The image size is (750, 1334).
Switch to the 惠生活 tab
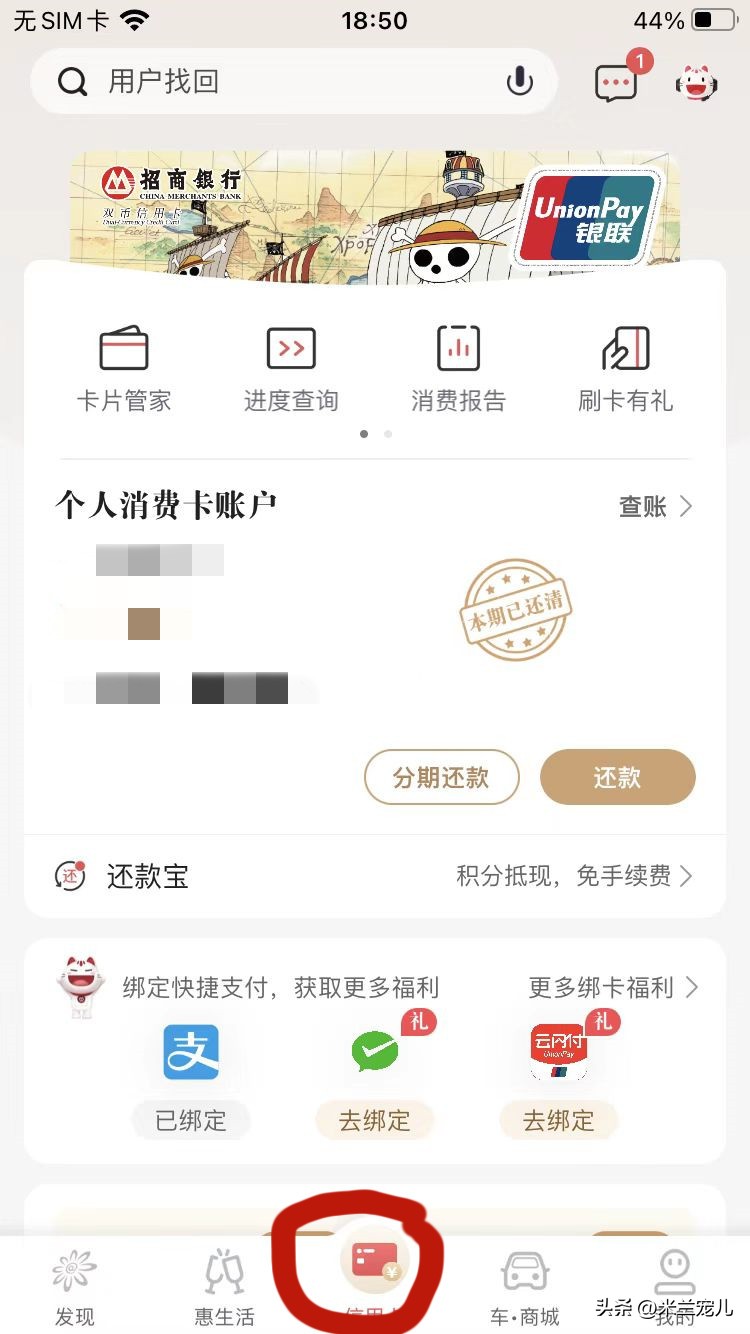(x=224, y=1286)
